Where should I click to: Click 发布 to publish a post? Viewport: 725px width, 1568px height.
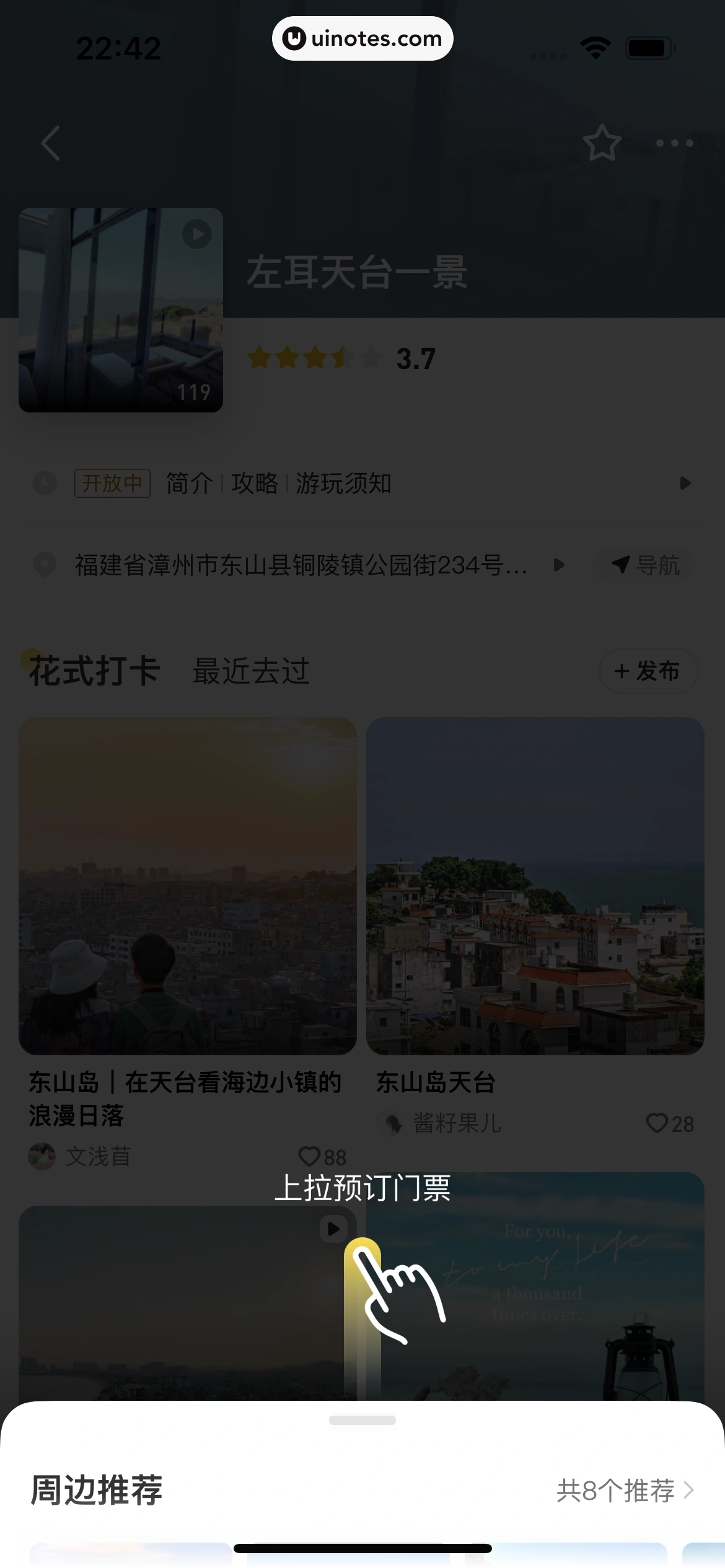click(648, 671)
